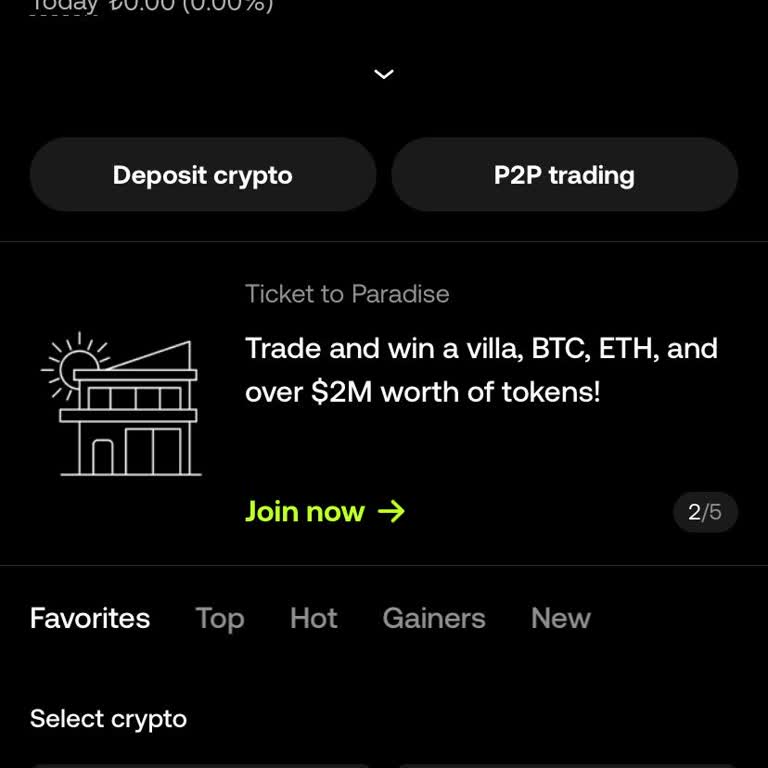Switch to the Favorites tab
Image resolution: width=768 pixels, height=768 pixels.
click(90, 618)
